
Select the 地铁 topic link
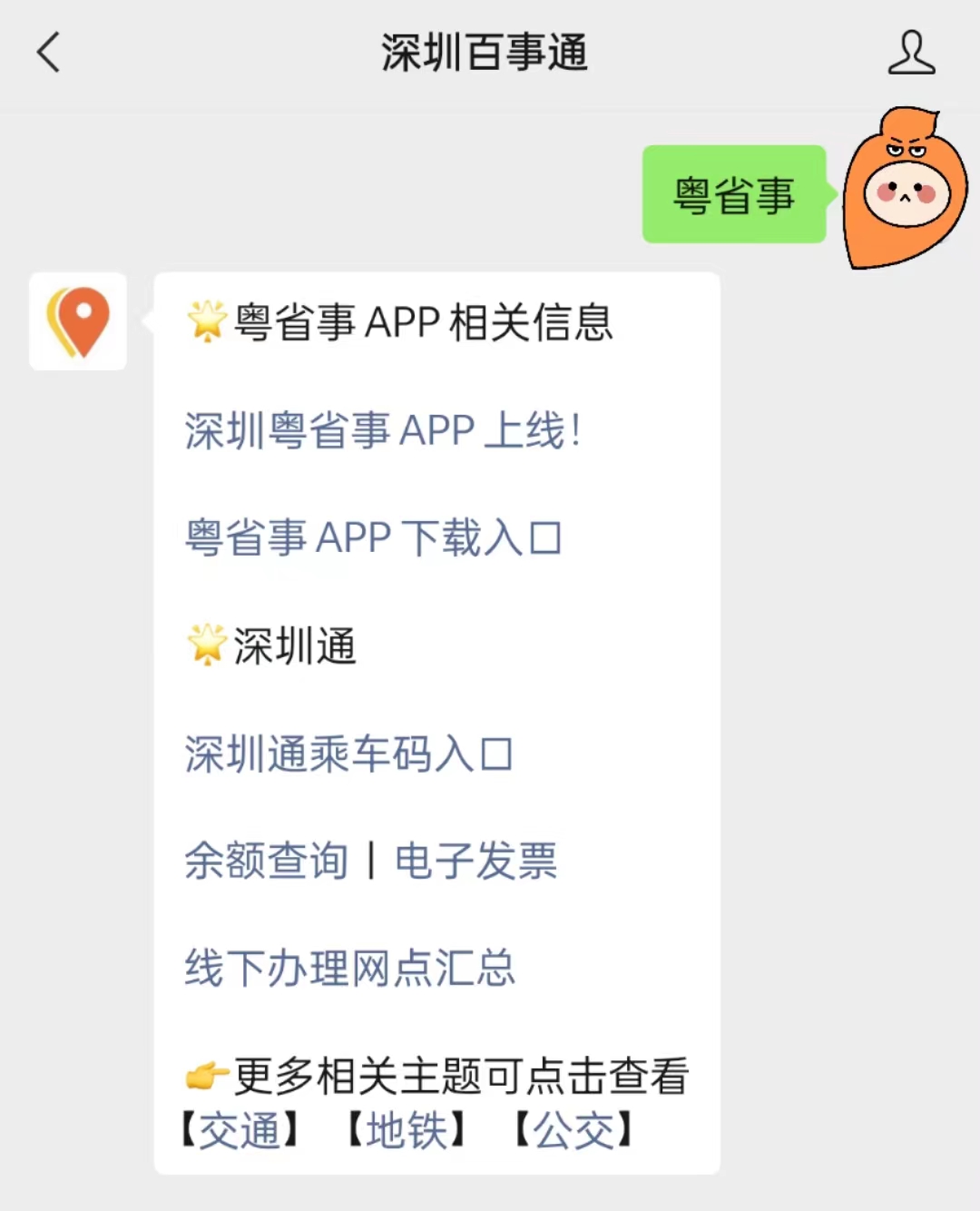407,1131
